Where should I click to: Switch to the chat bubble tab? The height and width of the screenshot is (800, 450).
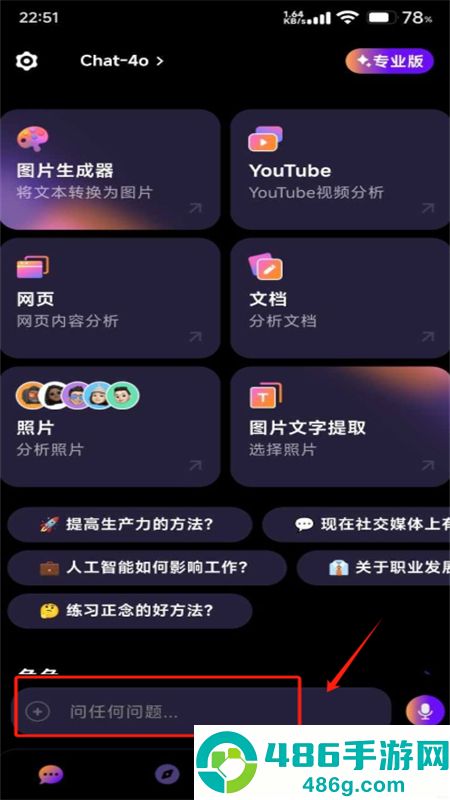pyautogui.click(x=51, y=774)
